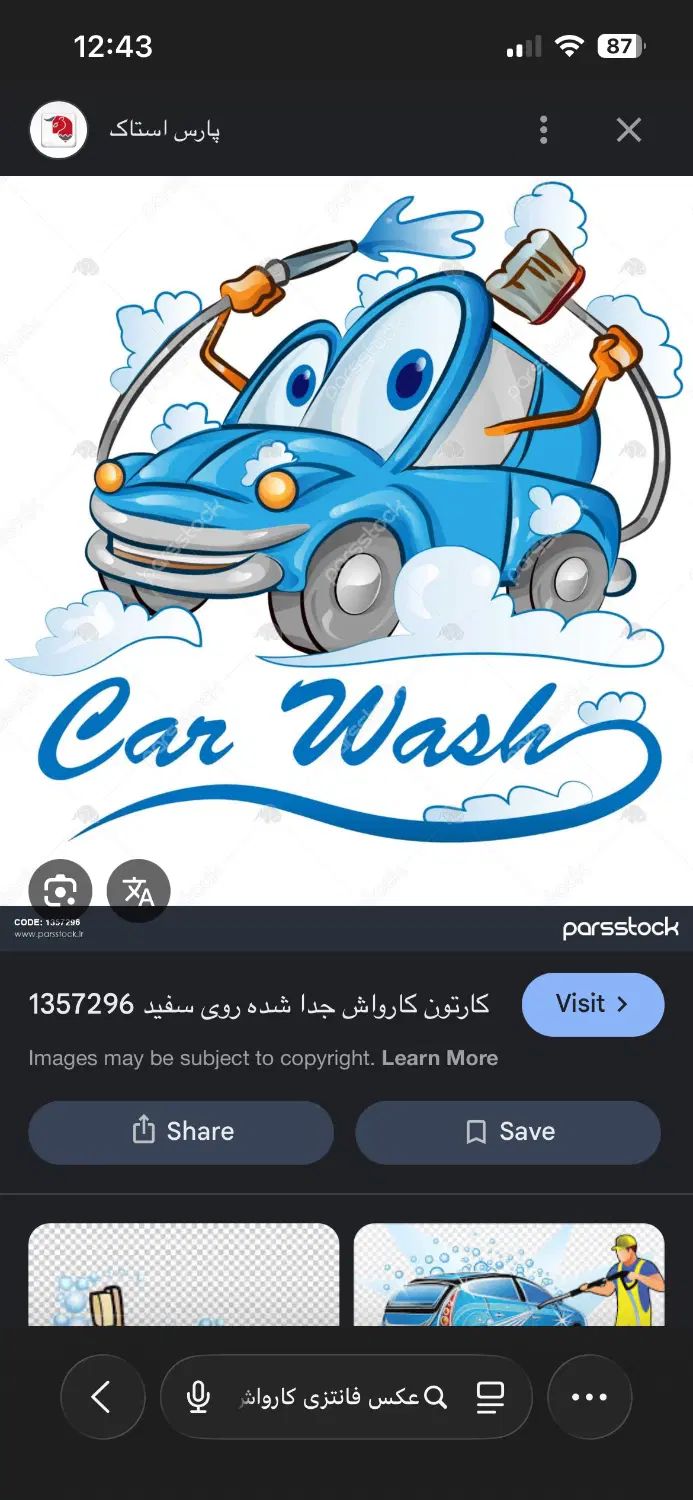Open the tabs overview button
Viewport: 693px width, 1500px height.
[490, 1397]
